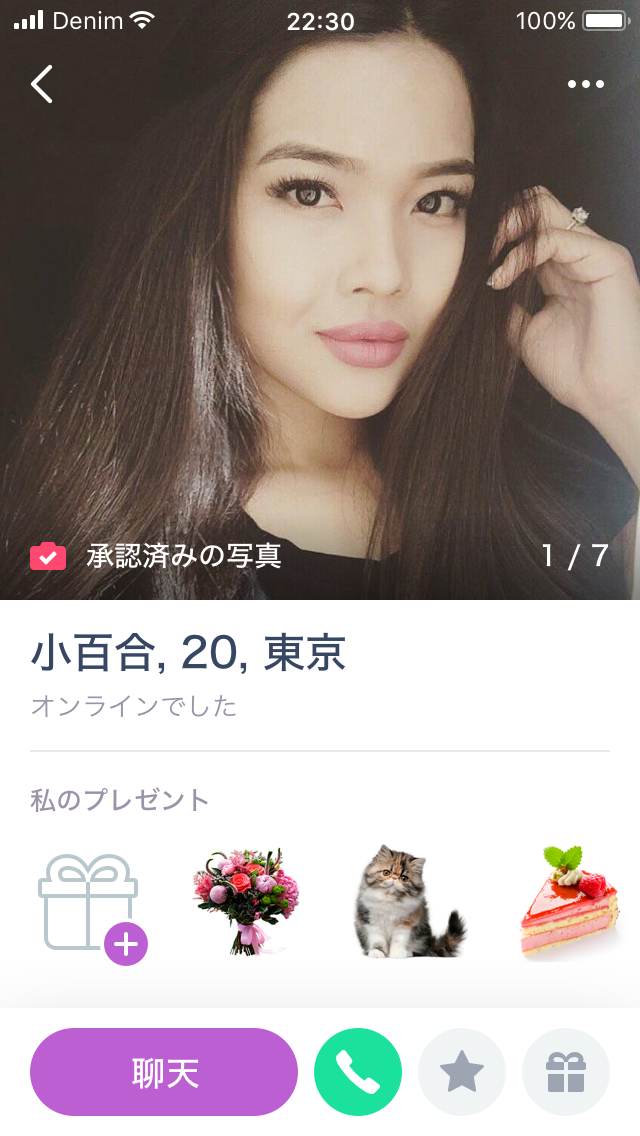Start a chat with the 聊天 button
This screenshot has height=1136, width=640.
[164, 1072]
